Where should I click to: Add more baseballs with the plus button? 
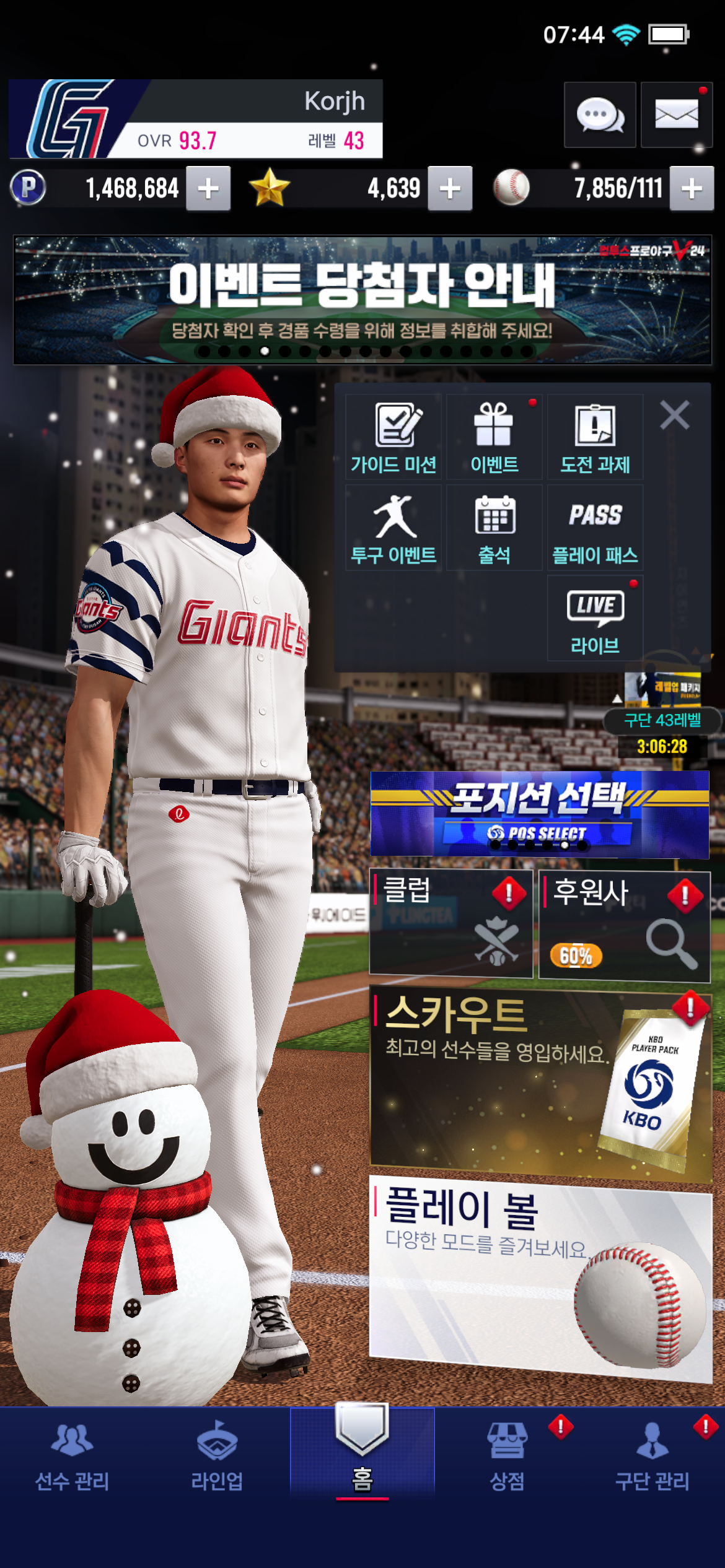coord(692,189)
